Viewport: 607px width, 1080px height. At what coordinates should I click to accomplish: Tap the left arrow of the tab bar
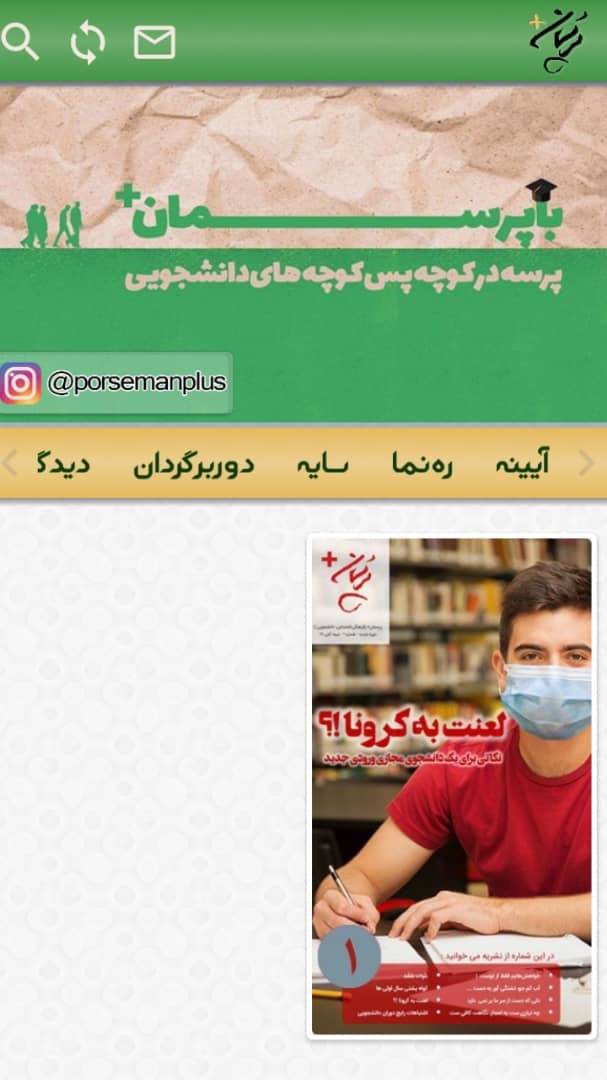click(x=12, y=463)
